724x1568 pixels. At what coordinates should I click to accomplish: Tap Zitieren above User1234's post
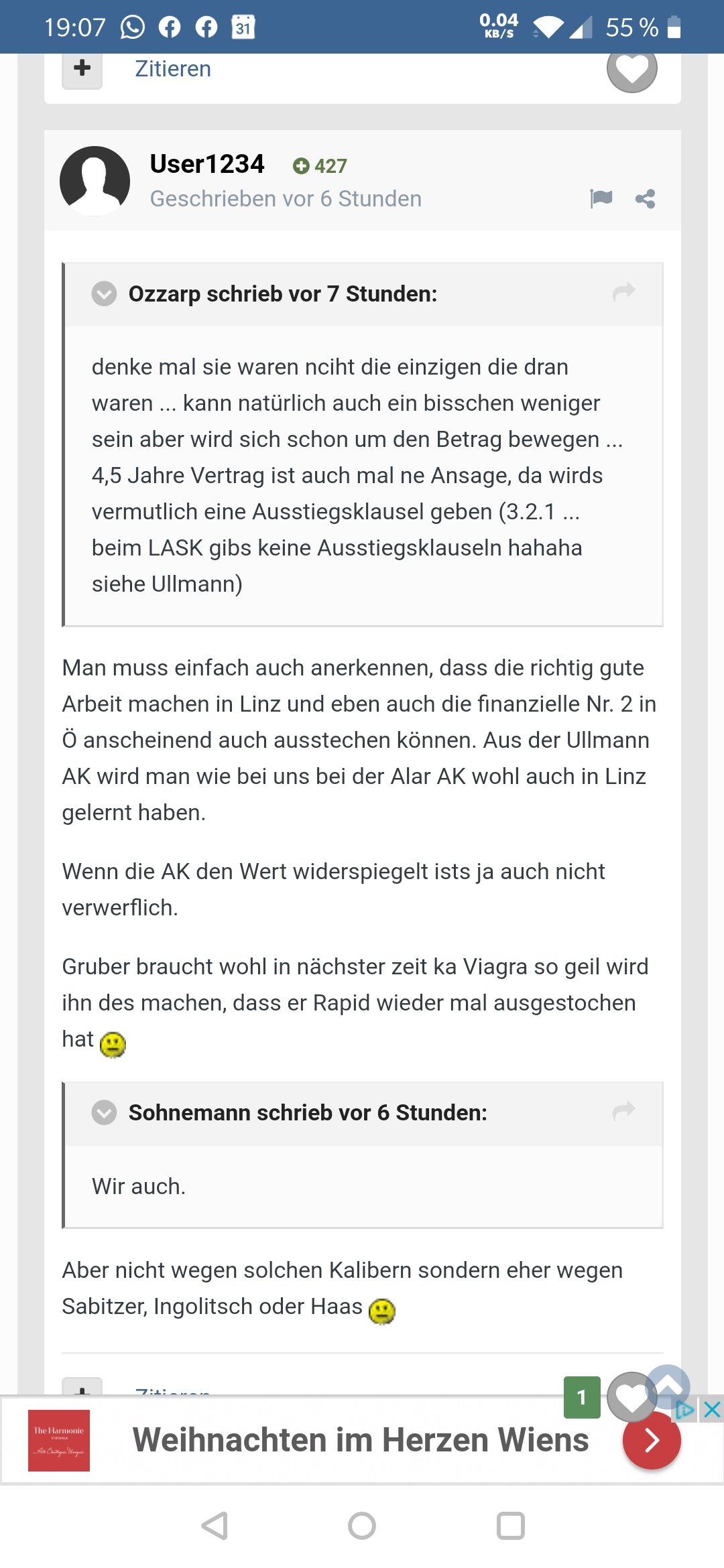173,69
